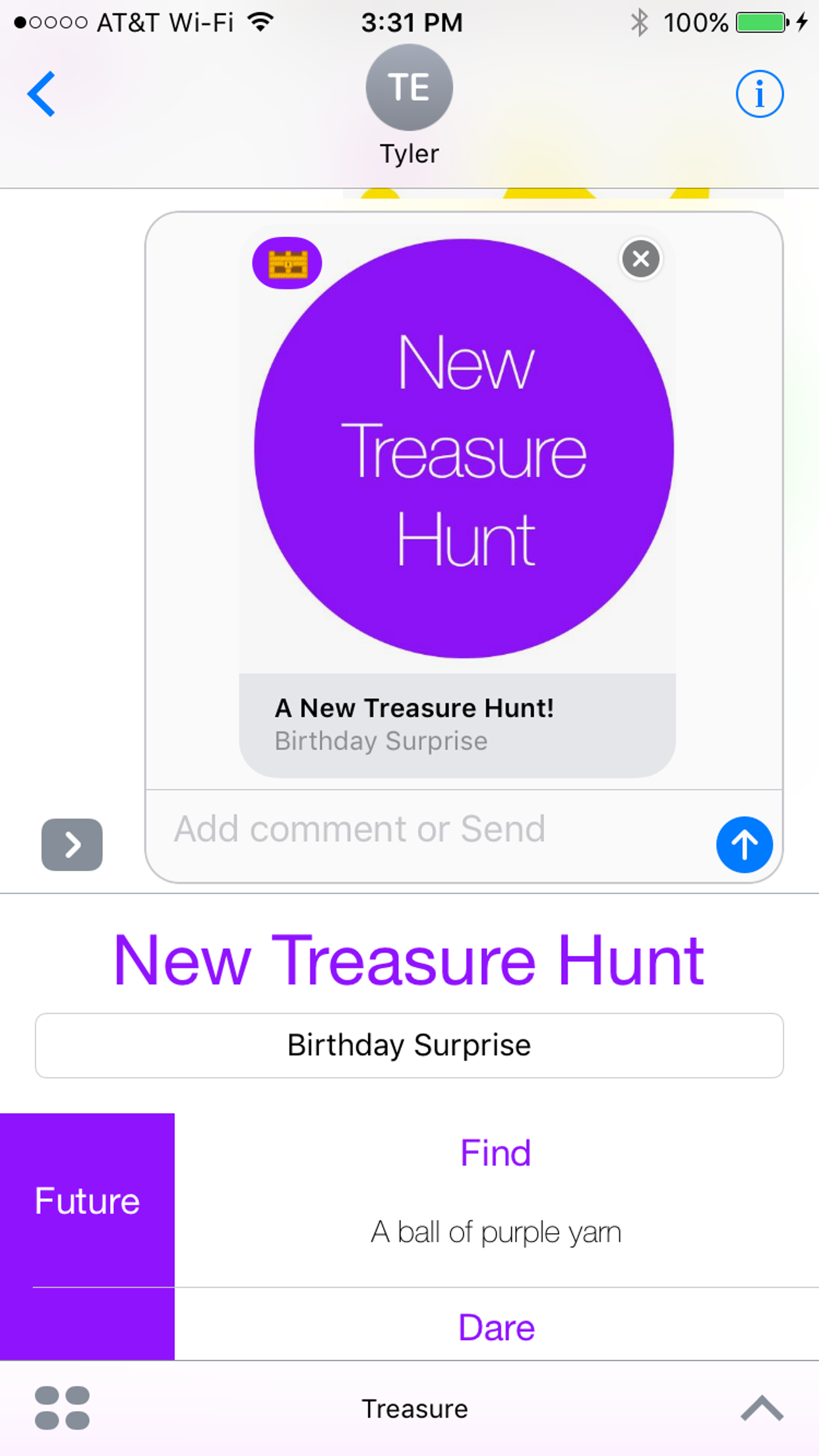Tap the purple New Treasure Hunt circle
This screenshot has width=819, height=1456.
pyautogui.click(x=463, y=452)
